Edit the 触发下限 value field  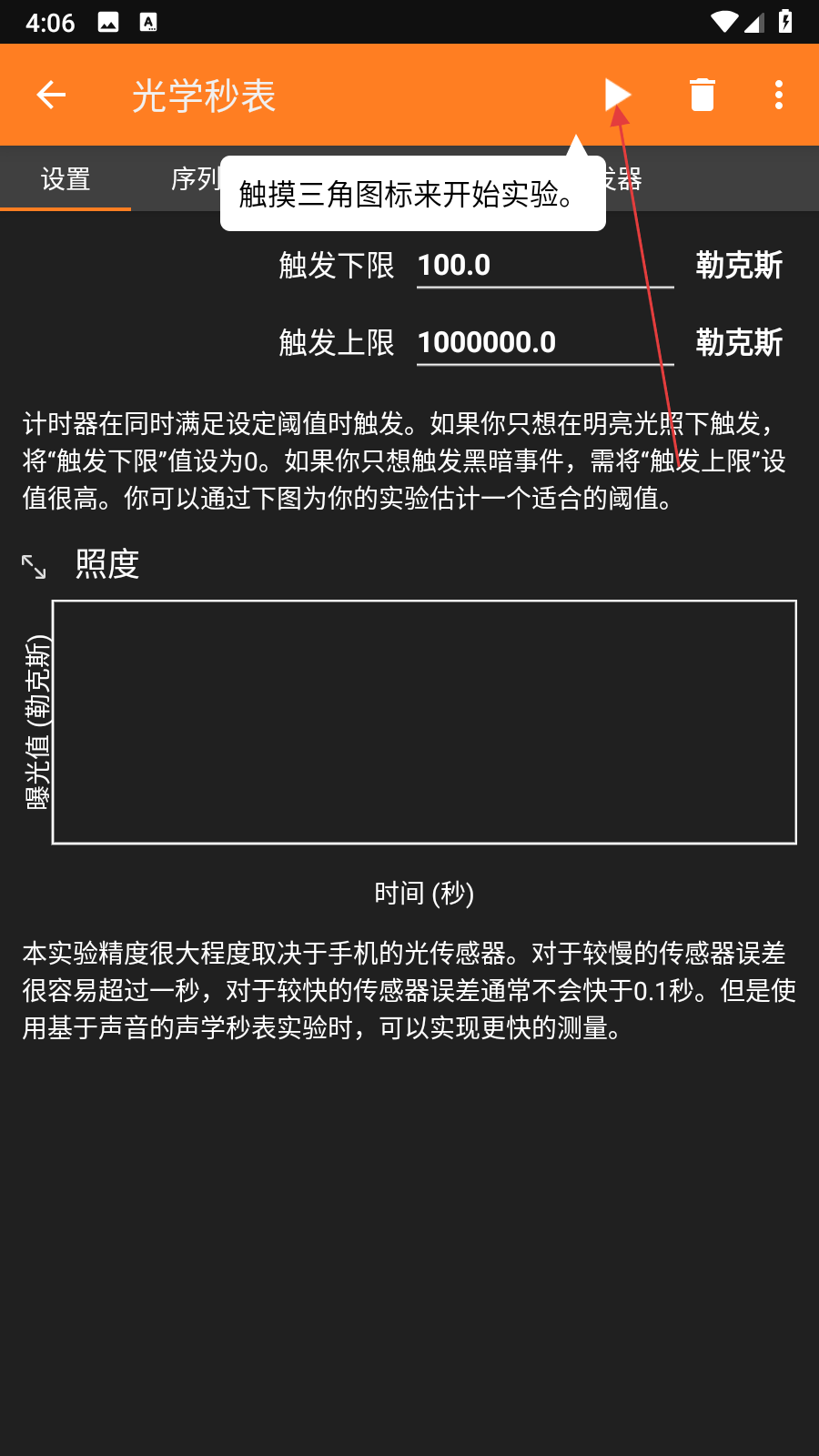click(x=544, y=266)
